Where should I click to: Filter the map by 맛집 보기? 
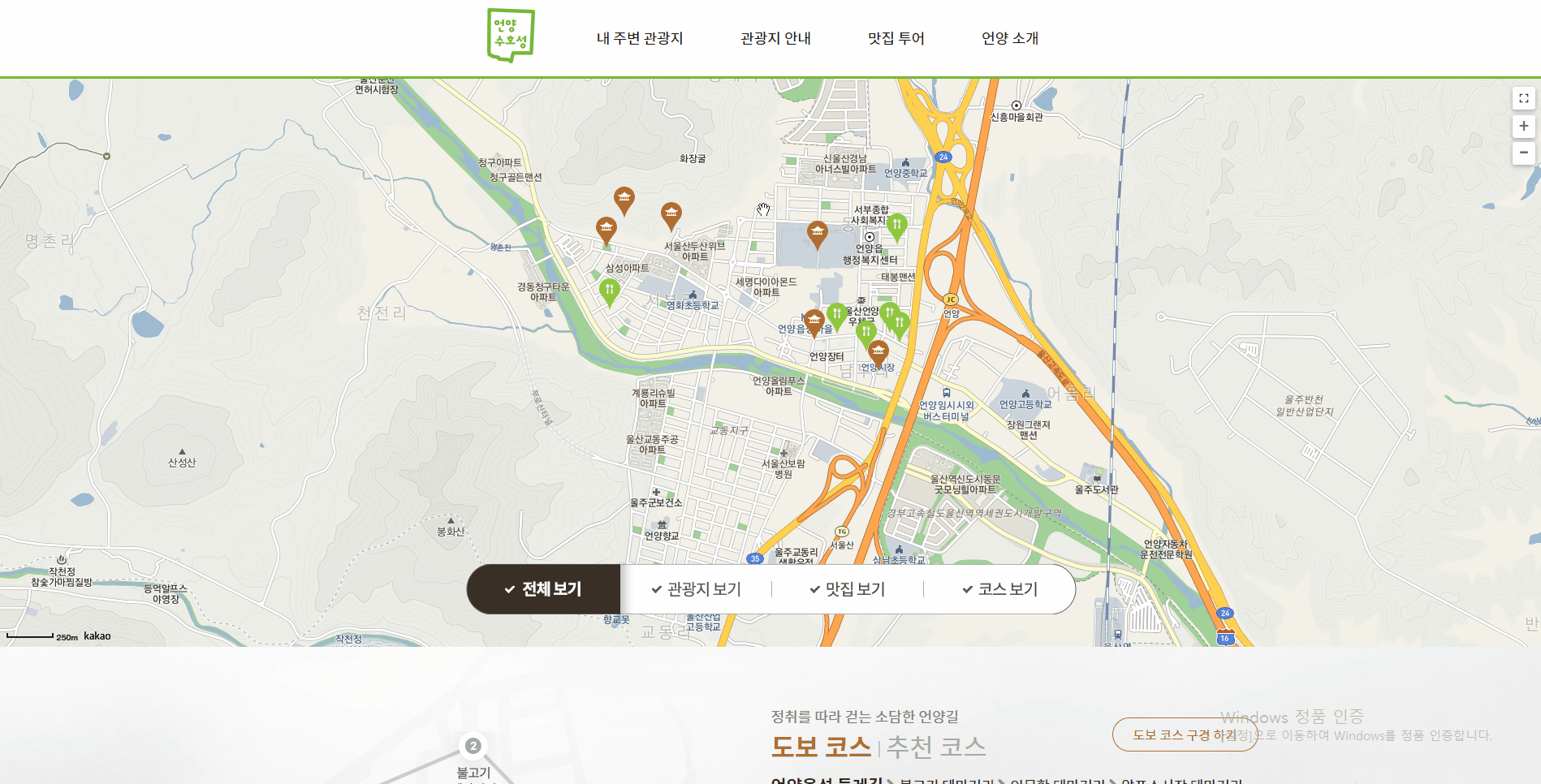847,589
